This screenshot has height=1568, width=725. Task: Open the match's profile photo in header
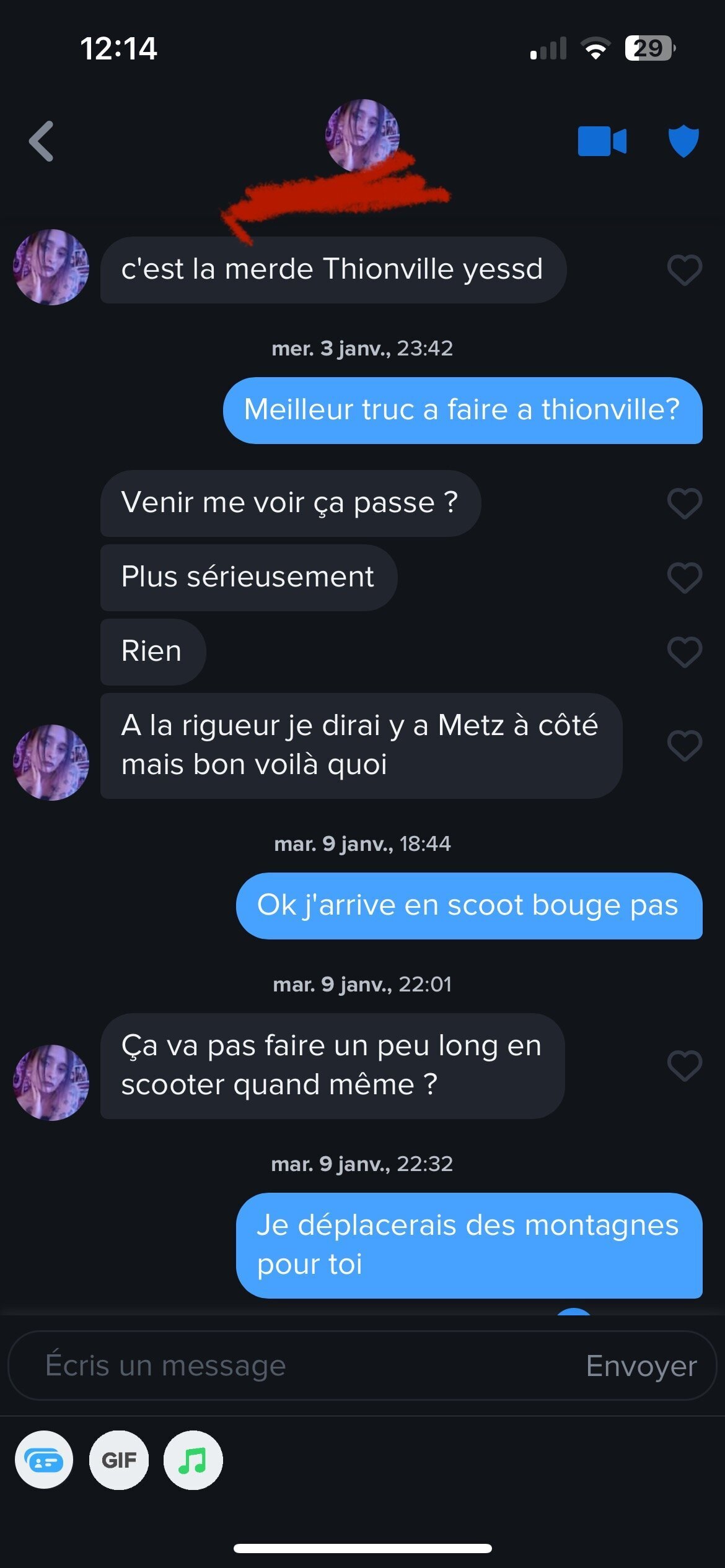point(362,135)
